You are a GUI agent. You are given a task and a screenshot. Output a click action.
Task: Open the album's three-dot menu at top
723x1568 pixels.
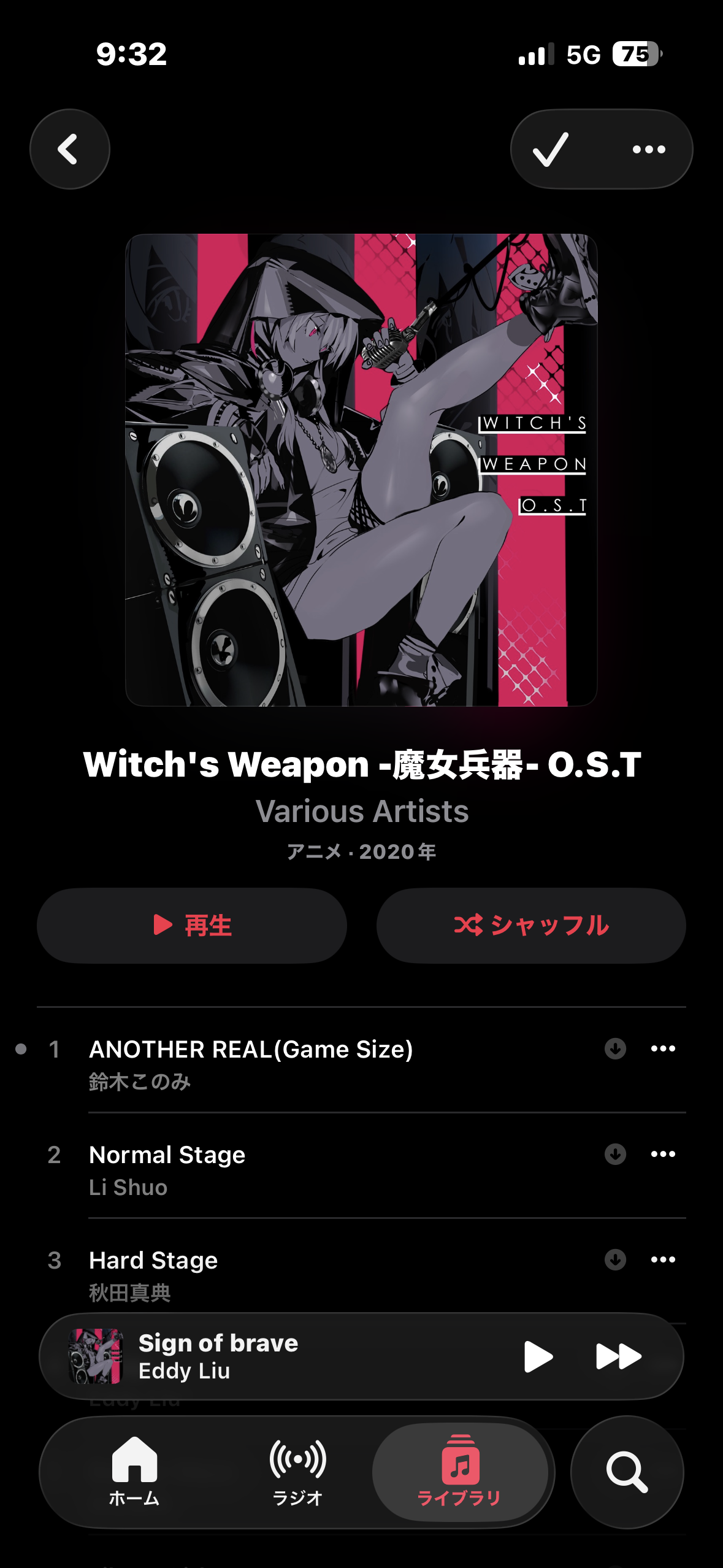tap(649, 149)
